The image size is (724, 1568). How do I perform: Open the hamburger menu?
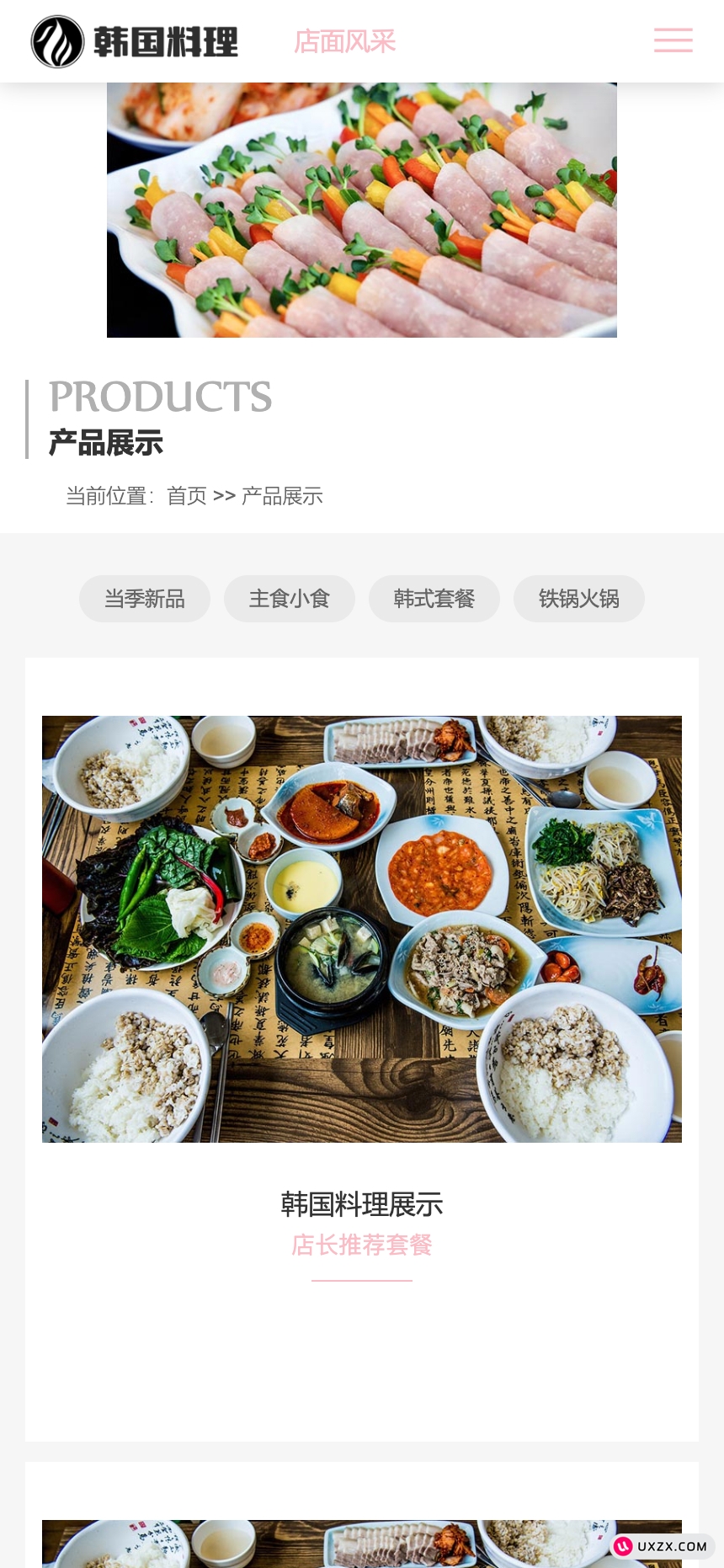click(x=673, y=40)
